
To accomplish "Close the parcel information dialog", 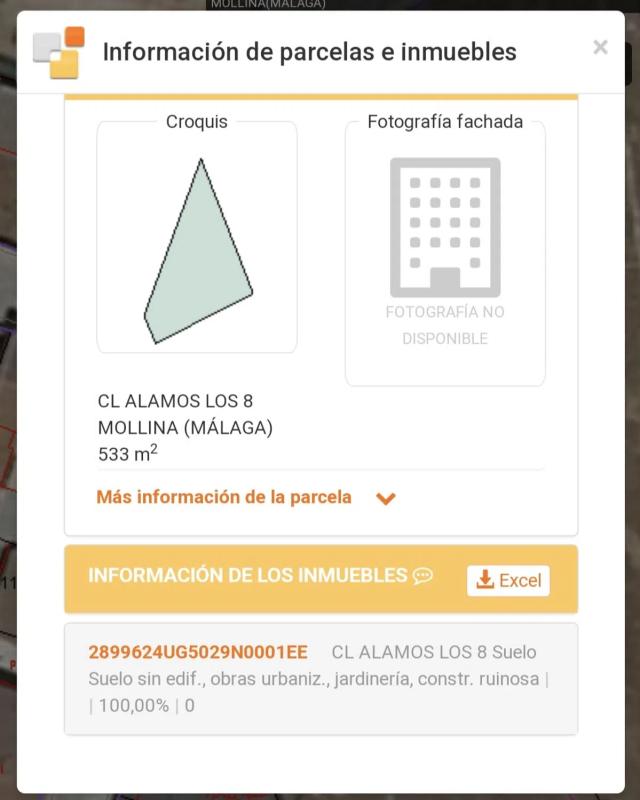I will [600, 47].
